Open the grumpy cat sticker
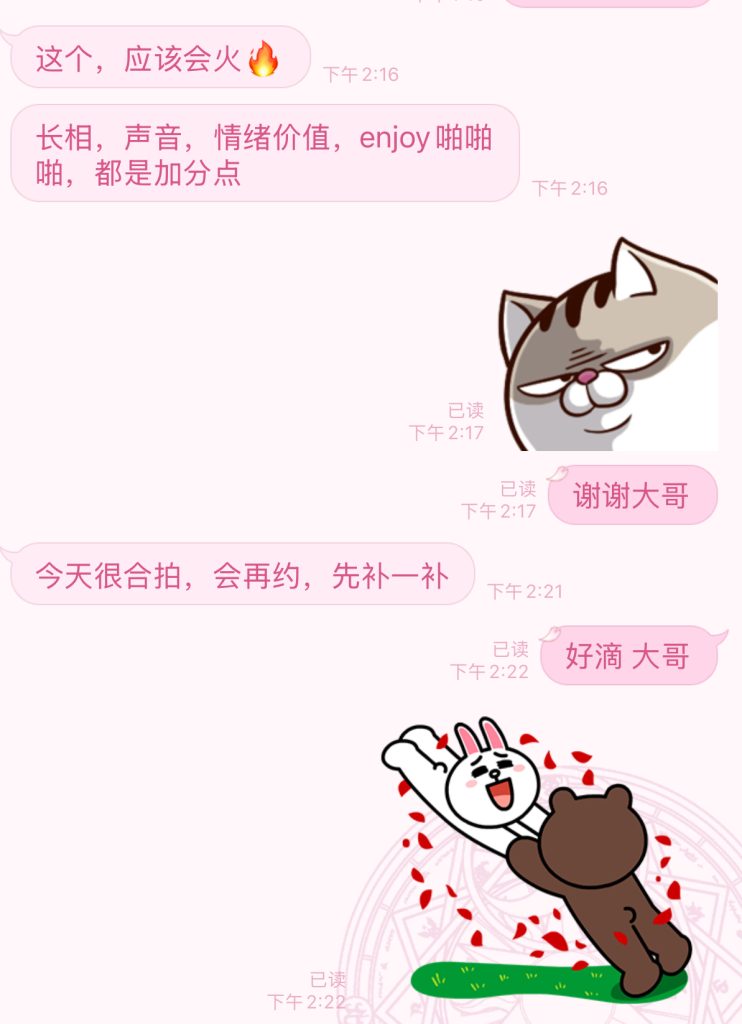 click(609, 347)
